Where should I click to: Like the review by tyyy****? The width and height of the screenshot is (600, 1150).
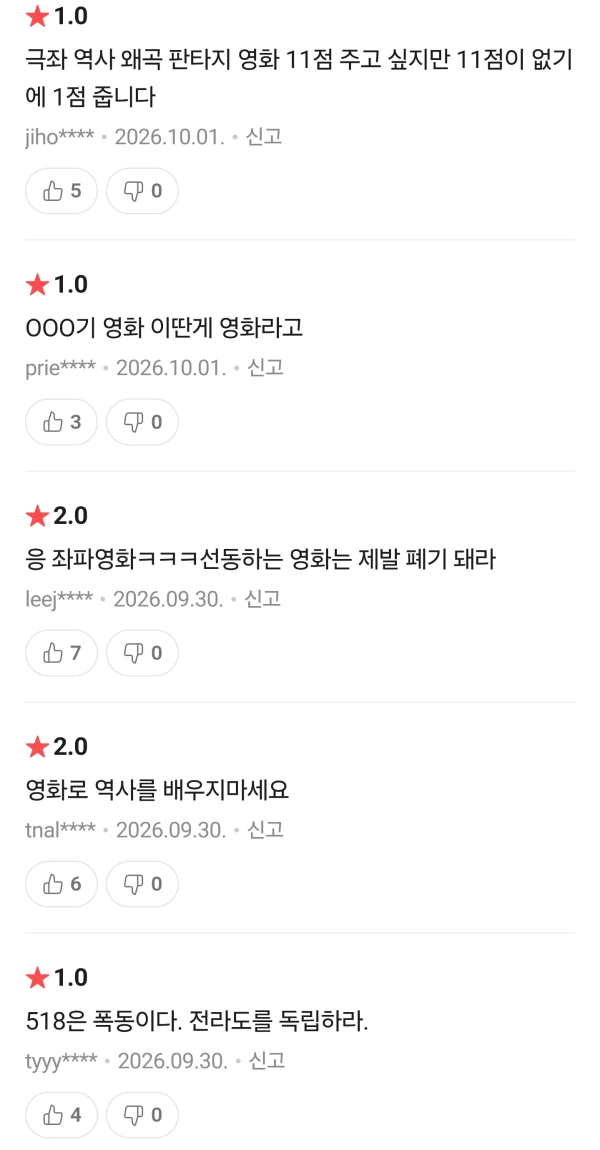(62, 1116)
